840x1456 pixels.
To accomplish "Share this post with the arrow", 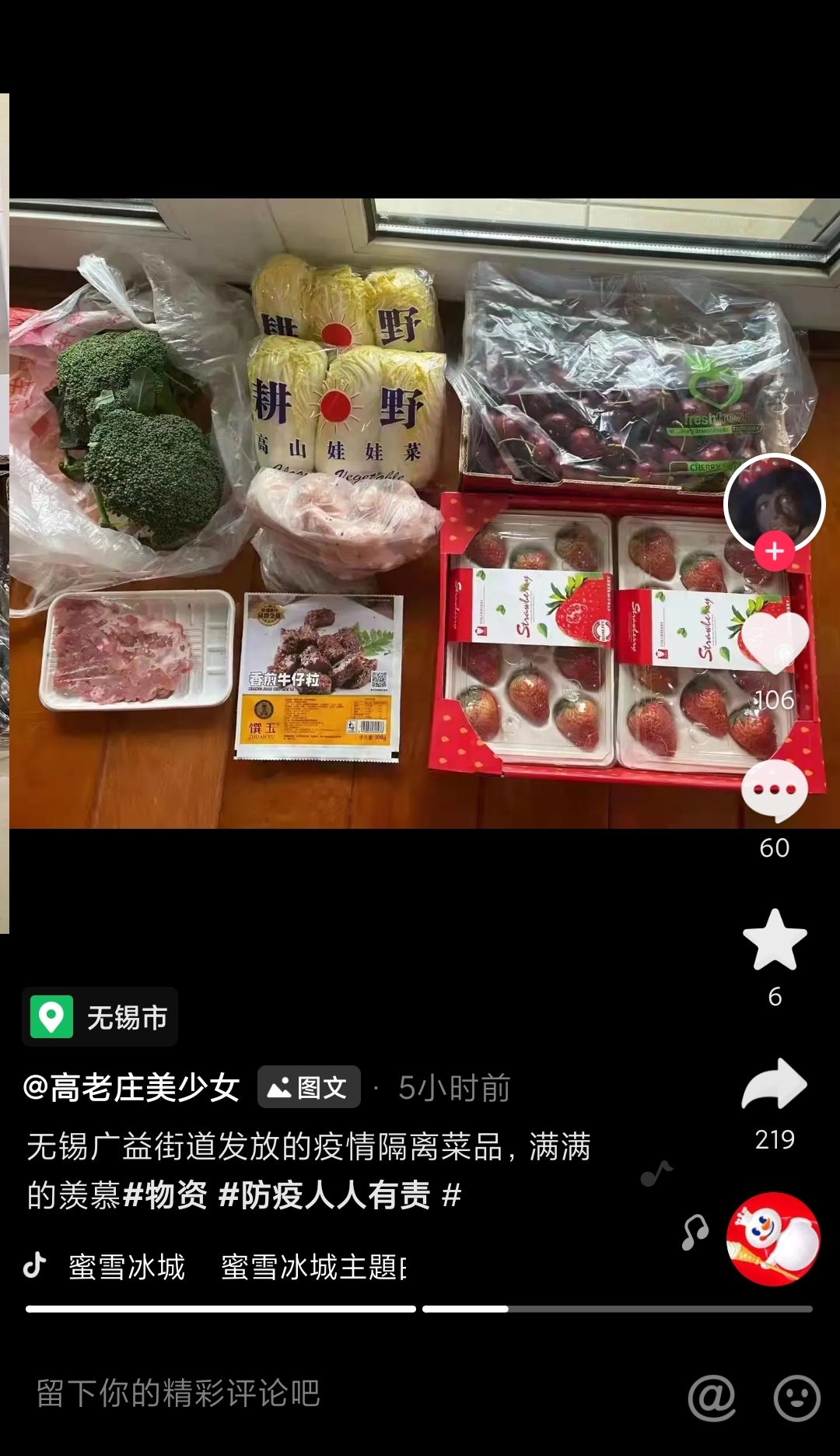I will (775, 1083).
